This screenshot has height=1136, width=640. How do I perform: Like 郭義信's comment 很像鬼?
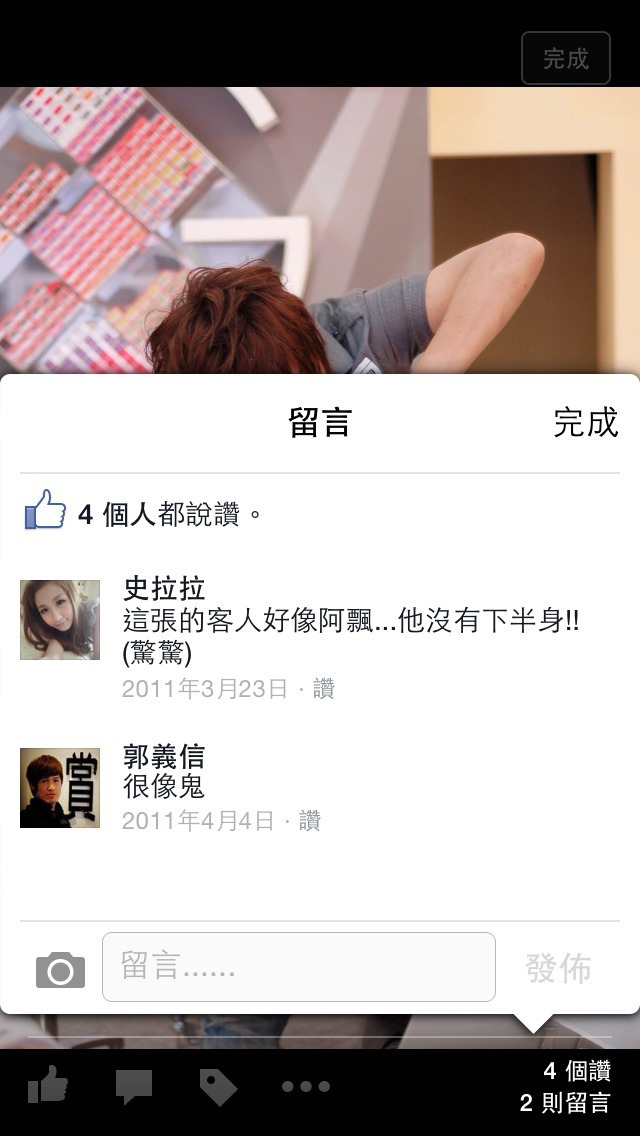click(x=309, y=821)
